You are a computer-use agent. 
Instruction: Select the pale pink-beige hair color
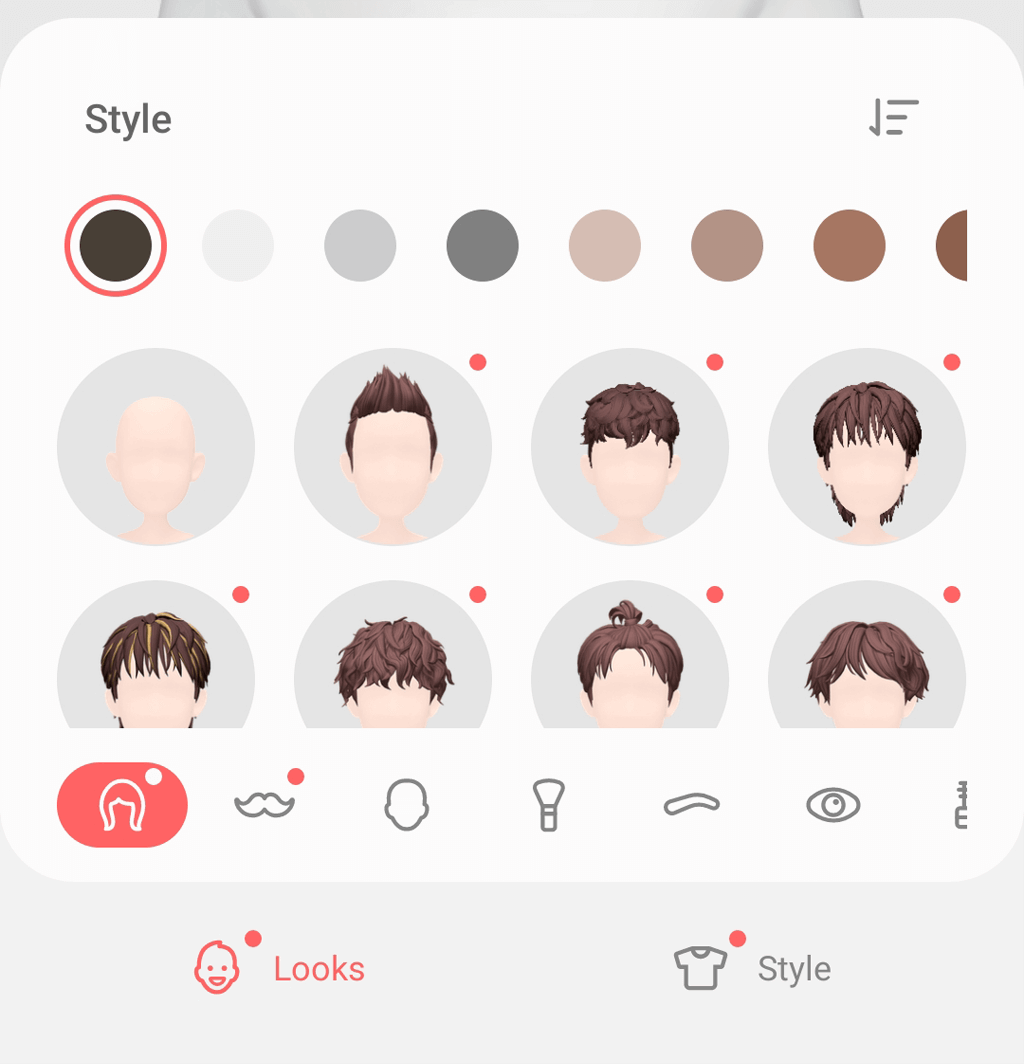(605, 245)
